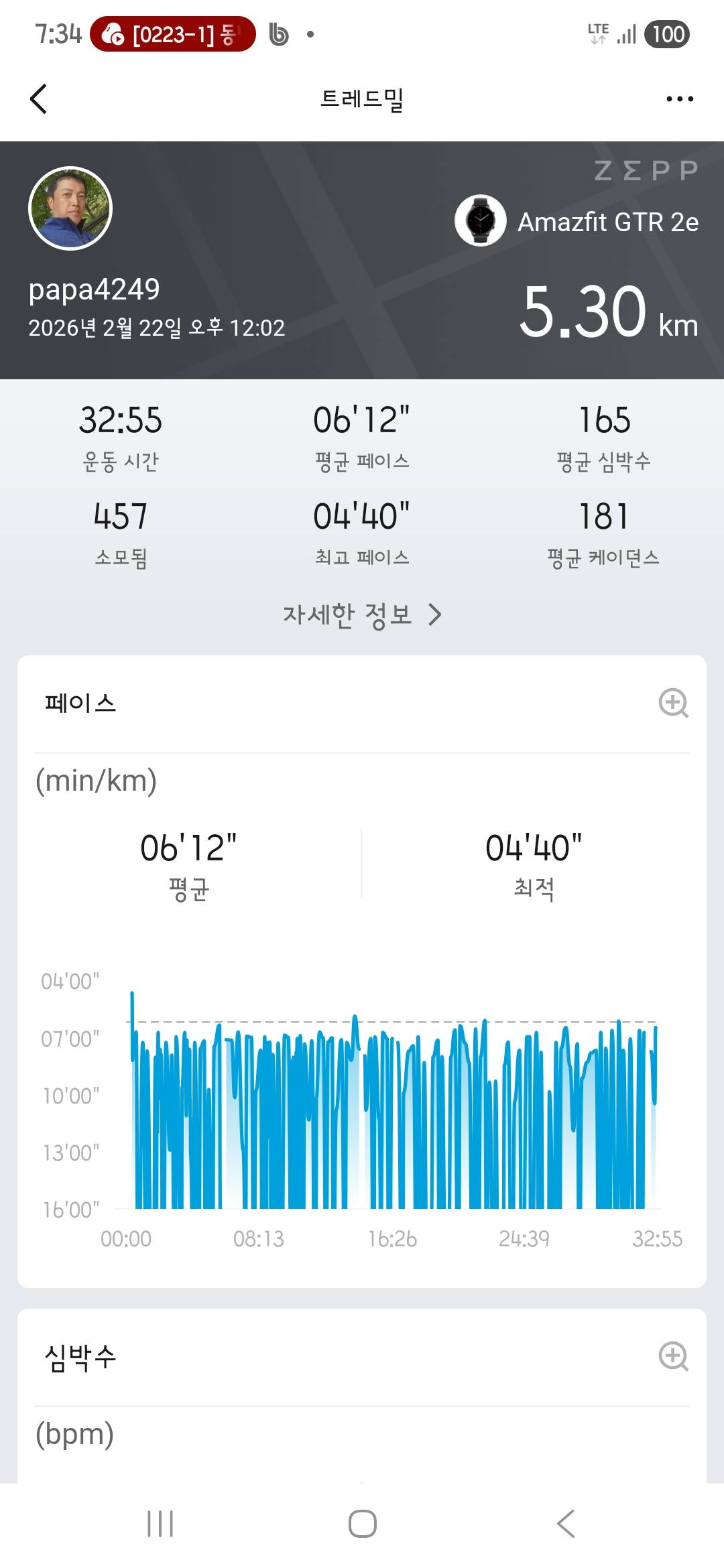
Task: Expand the 자세한 정보 chevron arrow
Action: click(x=436, y=614)
